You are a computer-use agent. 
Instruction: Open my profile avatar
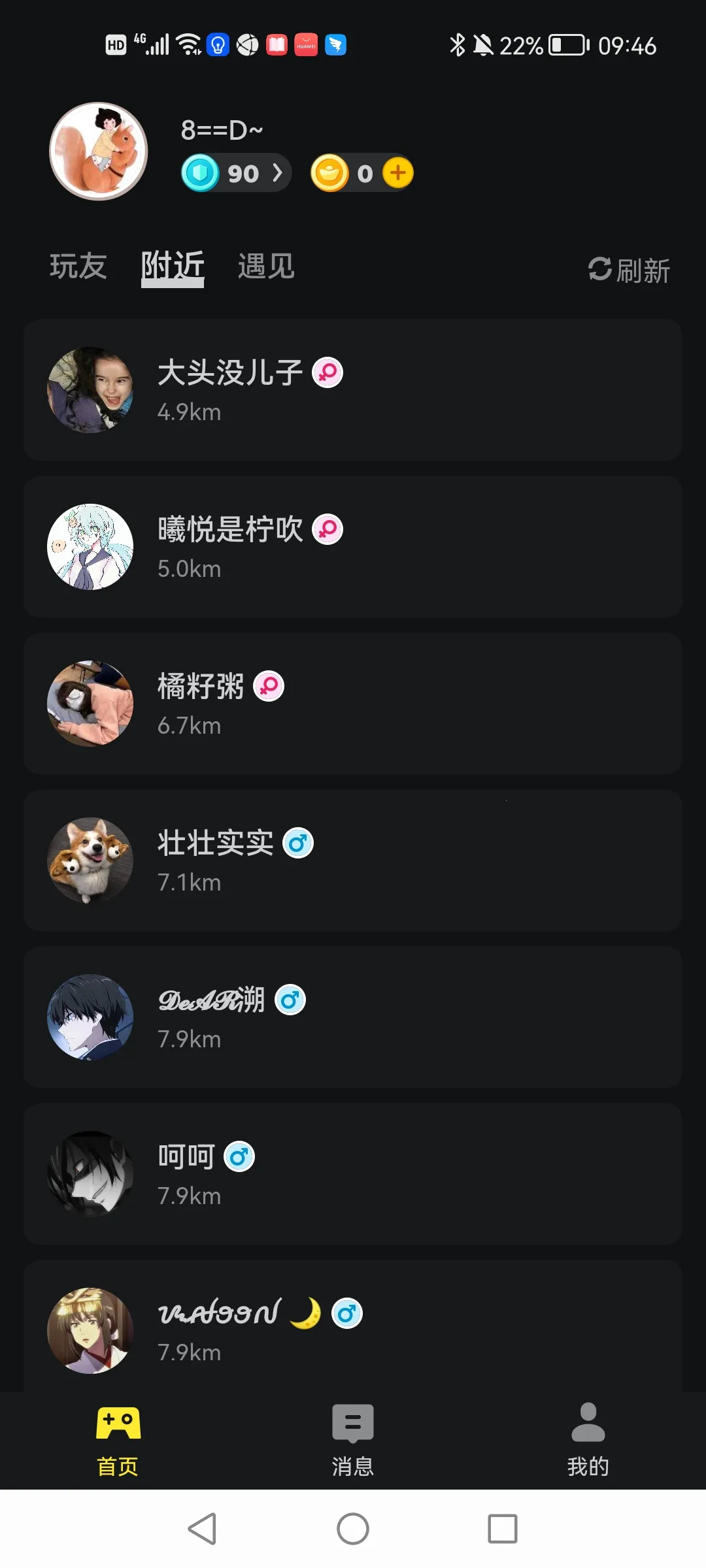[x=99, y=151]
